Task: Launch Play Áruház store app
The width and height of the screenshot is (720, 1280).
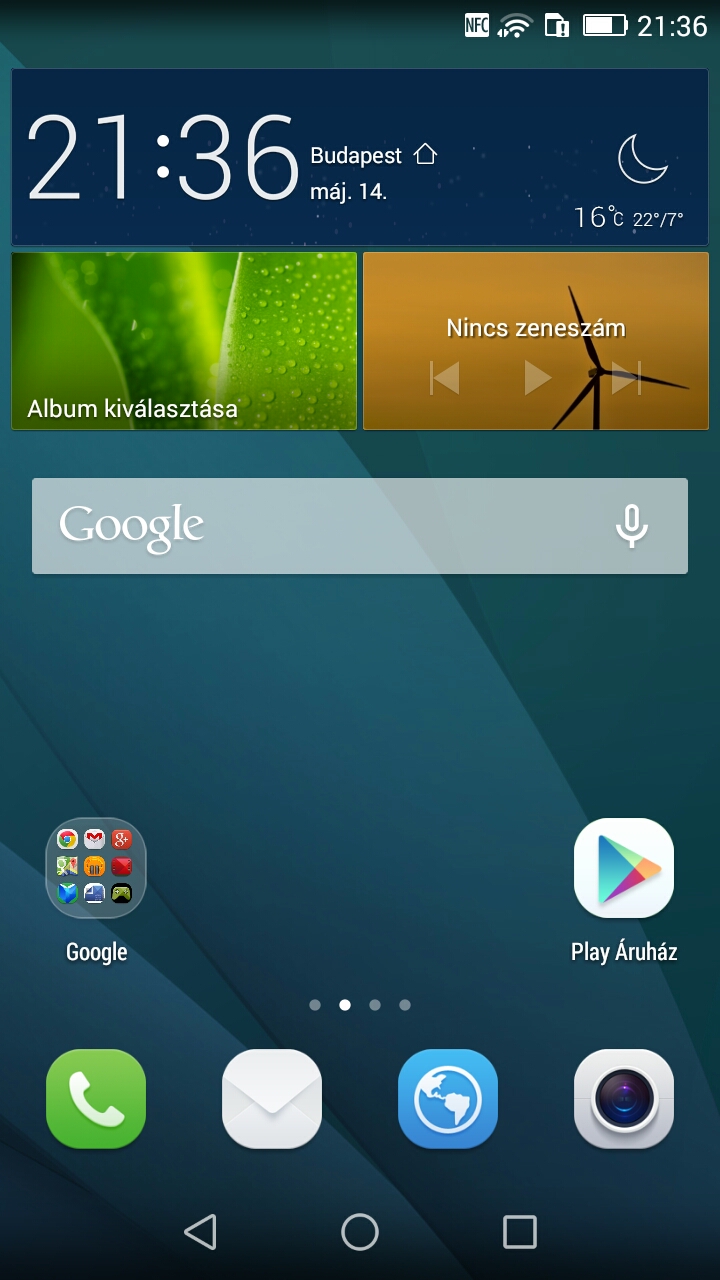Action: coord(624,868)
